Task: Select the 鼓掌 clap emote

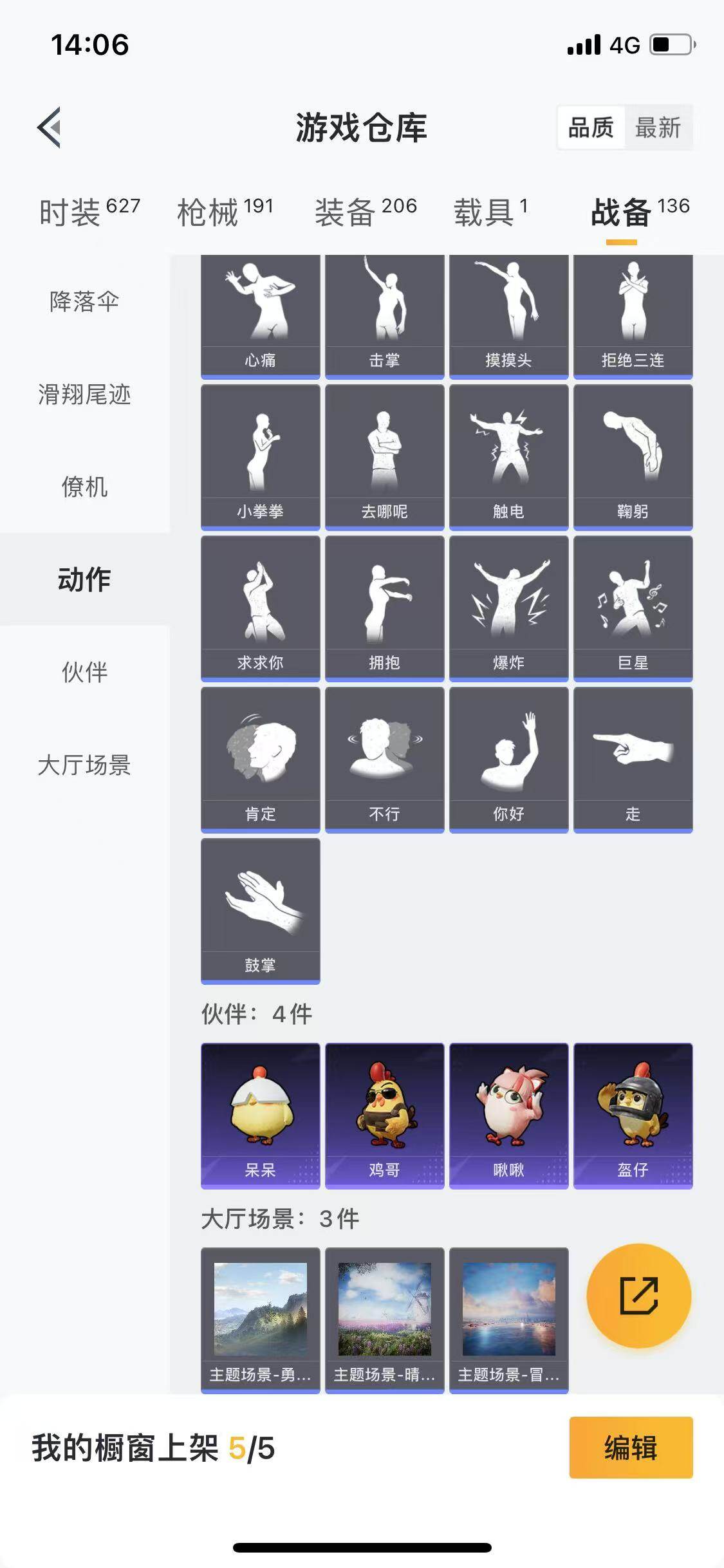Action: pyautogui.click(x=260, y=908)
